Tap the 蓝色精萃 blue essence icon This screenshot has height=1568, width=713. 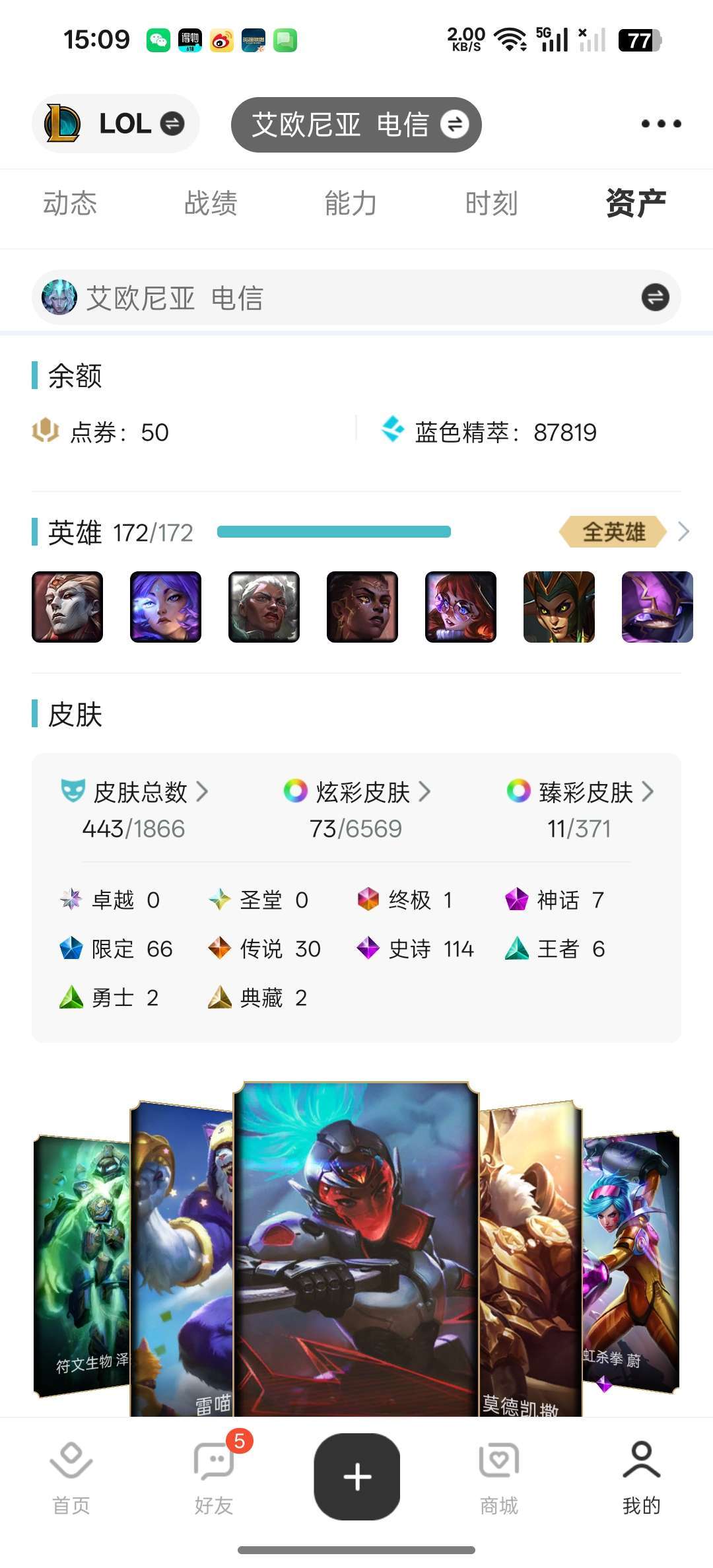pos(394,431)
